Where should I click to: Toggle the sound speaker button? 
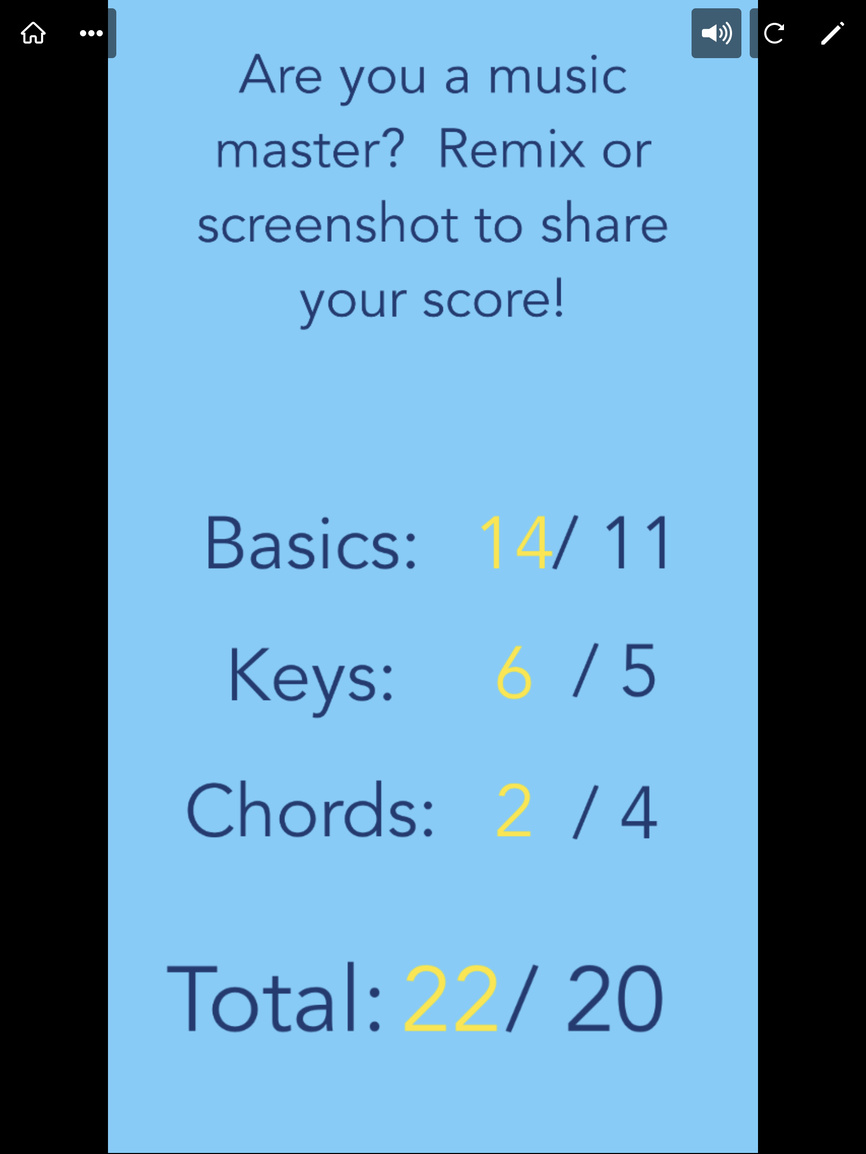tap(716, 34)
